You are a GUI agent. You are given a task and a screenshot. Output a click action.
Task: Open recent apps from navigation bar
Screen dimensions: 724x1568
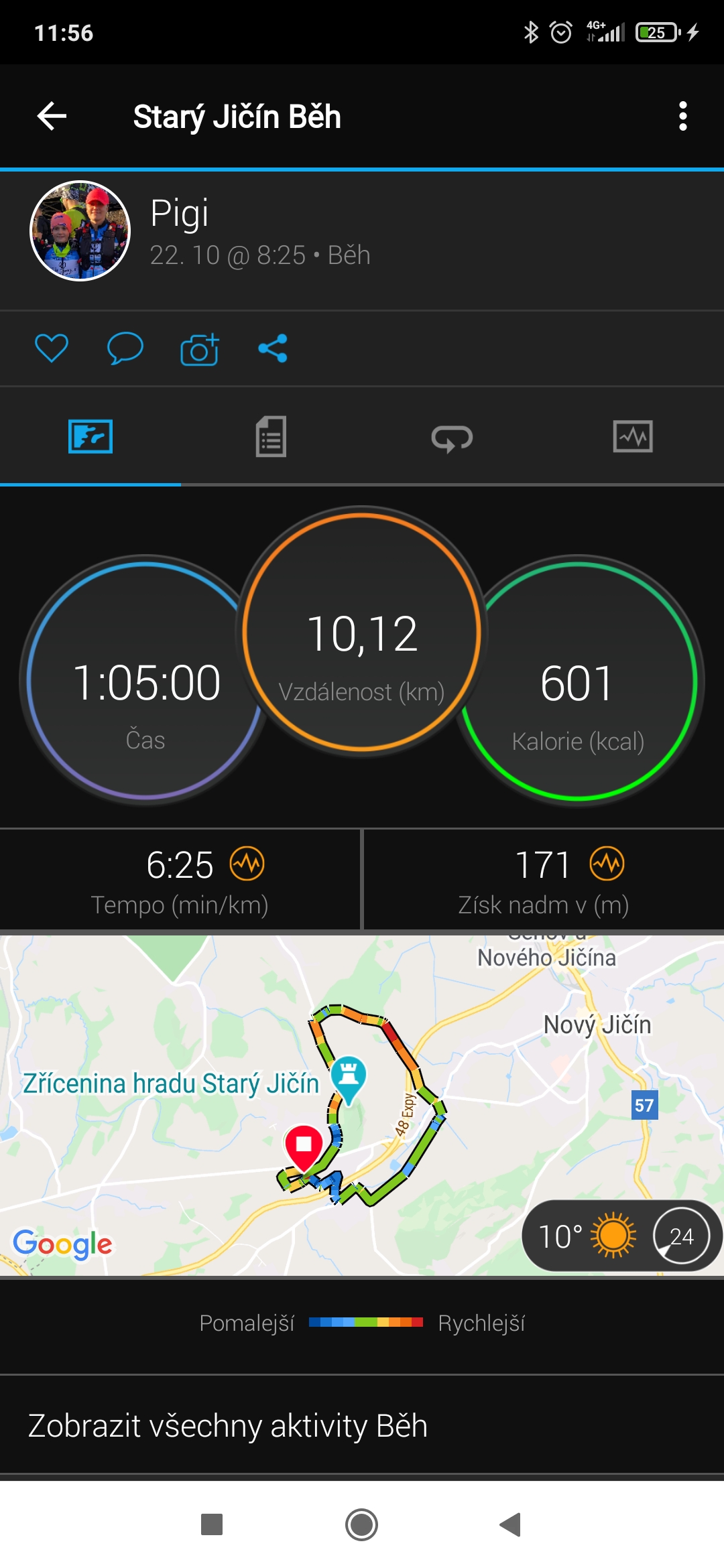pos(212,1524)
